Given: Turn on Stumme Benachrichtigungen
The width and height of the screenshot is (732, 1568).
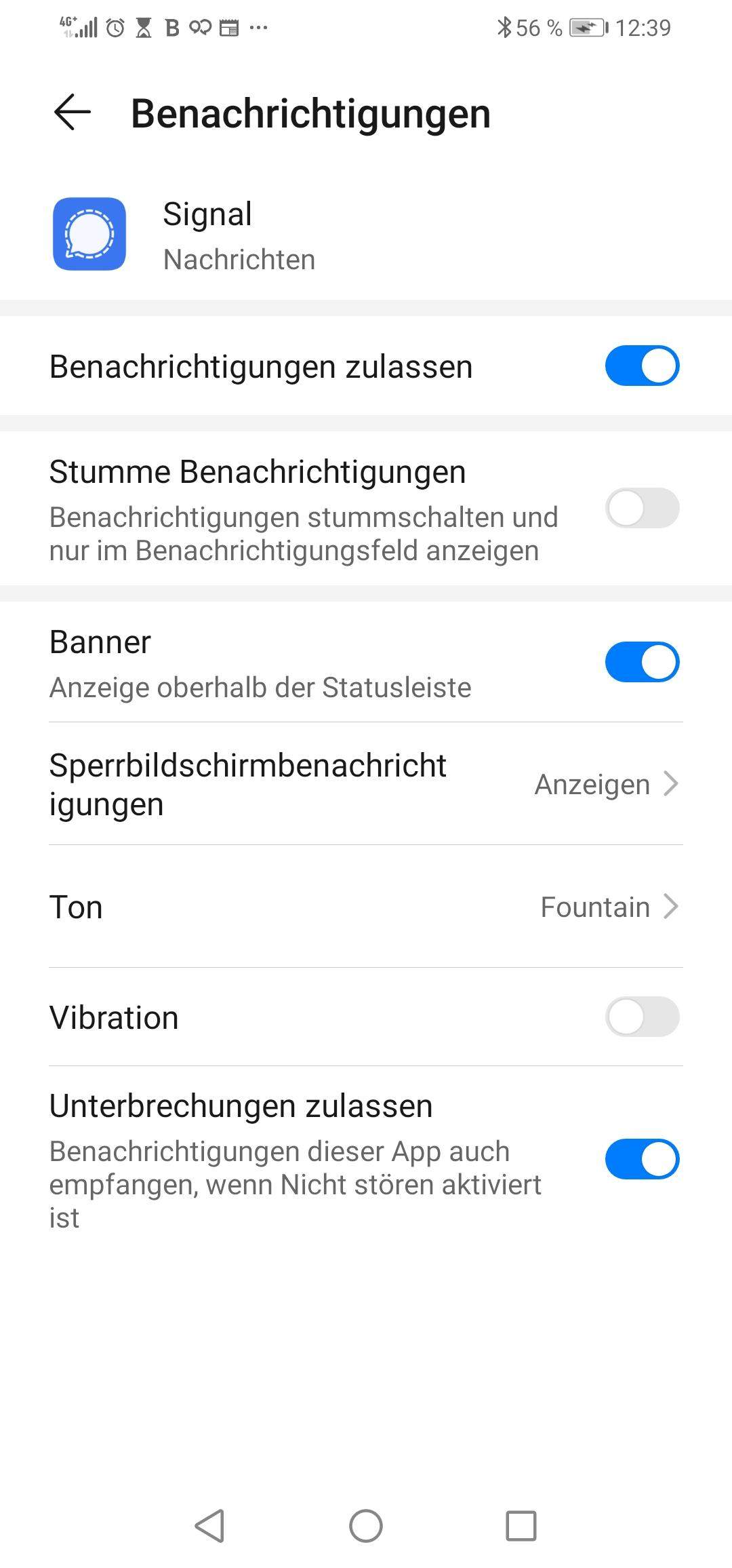Looking at the screenshot, I should (641, 509).
